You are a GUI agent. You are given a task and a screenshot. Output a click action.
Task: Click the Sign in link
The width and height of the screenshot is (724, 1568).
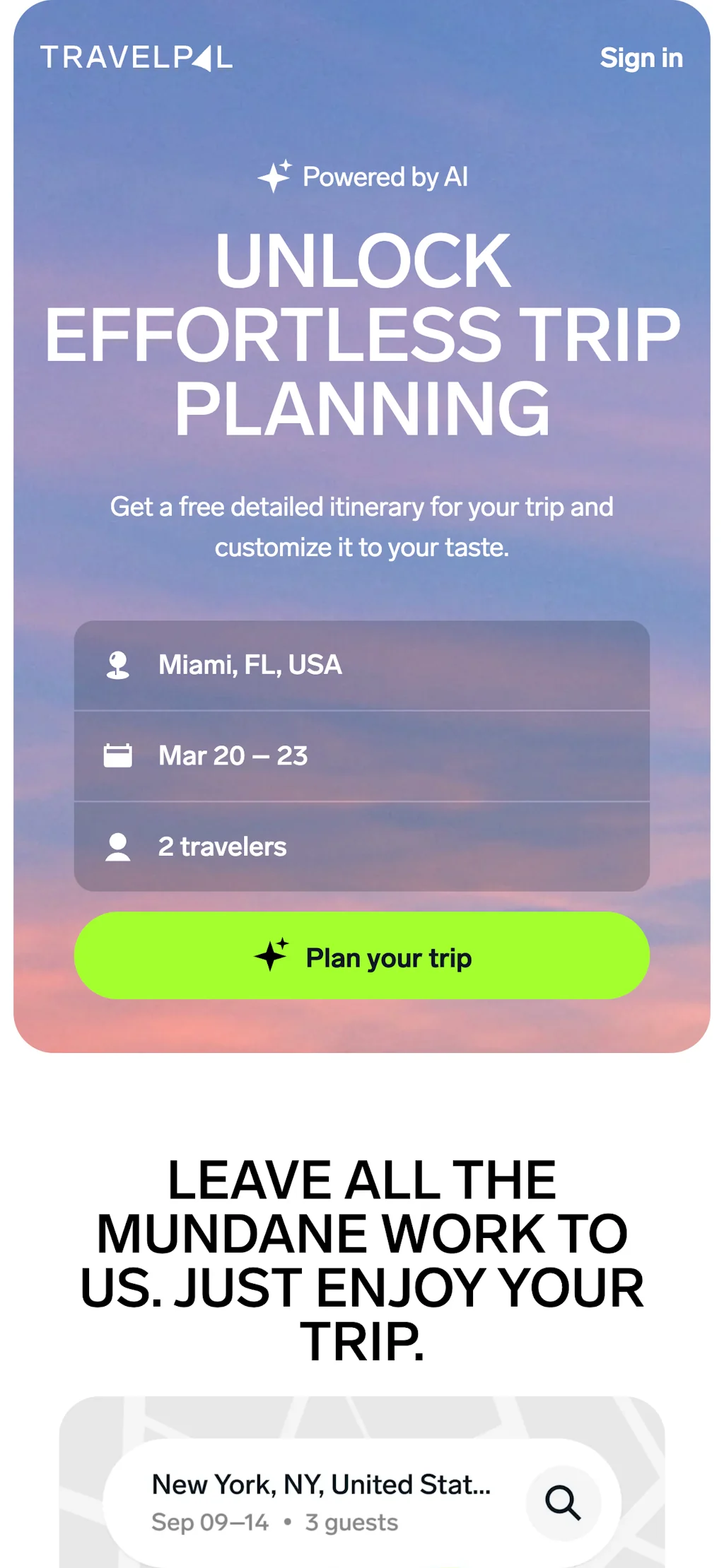642,58
